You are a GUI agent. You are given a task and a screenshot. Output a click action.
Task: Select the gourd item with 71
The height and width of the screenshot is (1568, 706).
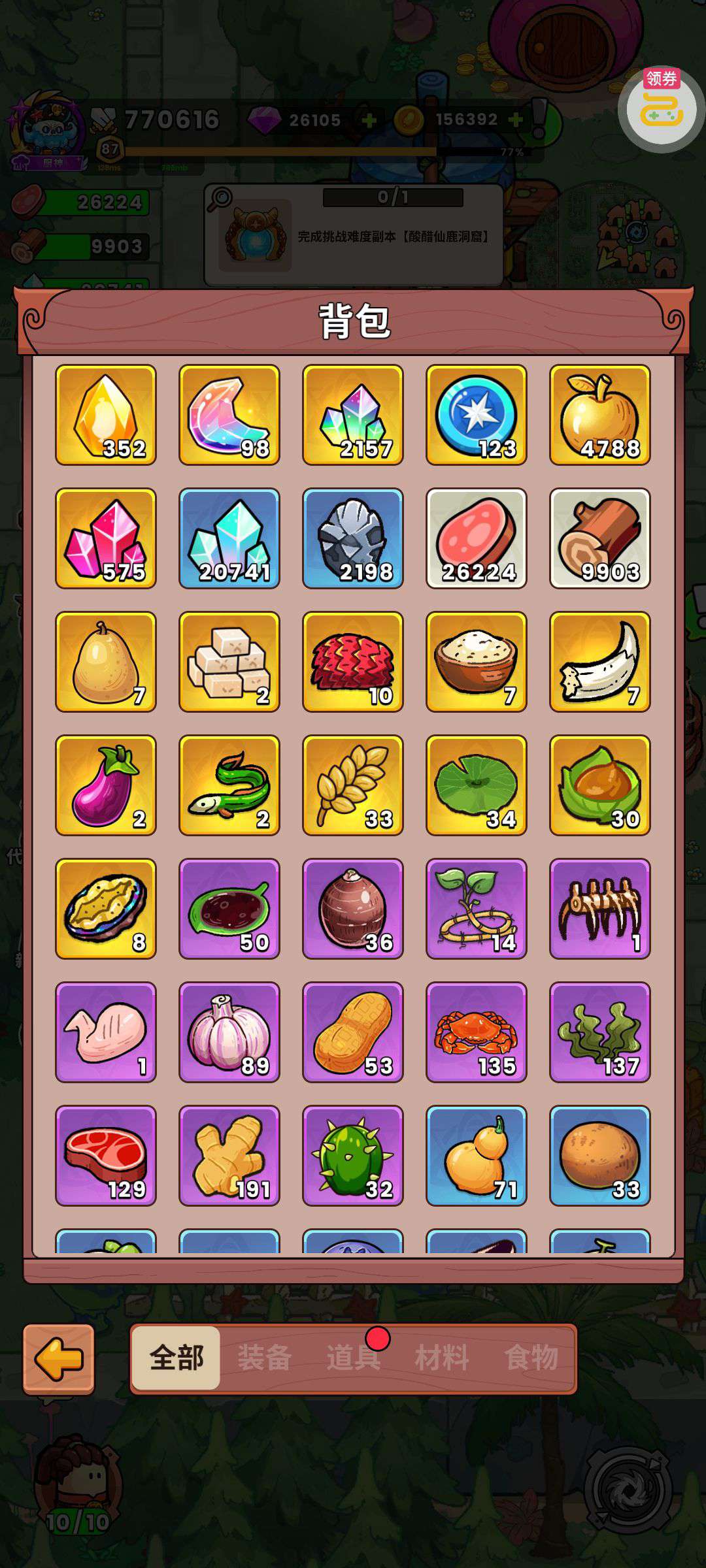click(x=476, y=1156)
